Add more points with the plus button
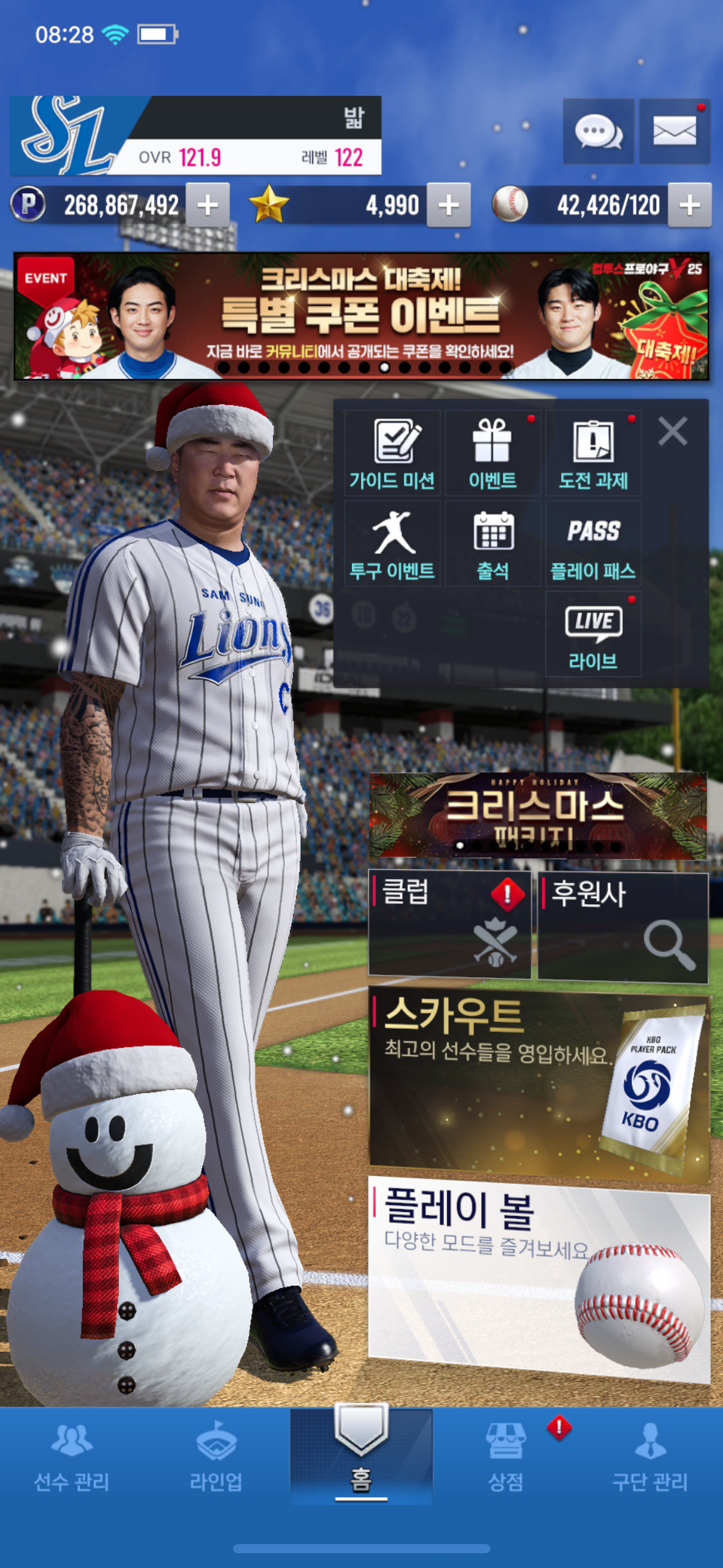 point(208,206)
